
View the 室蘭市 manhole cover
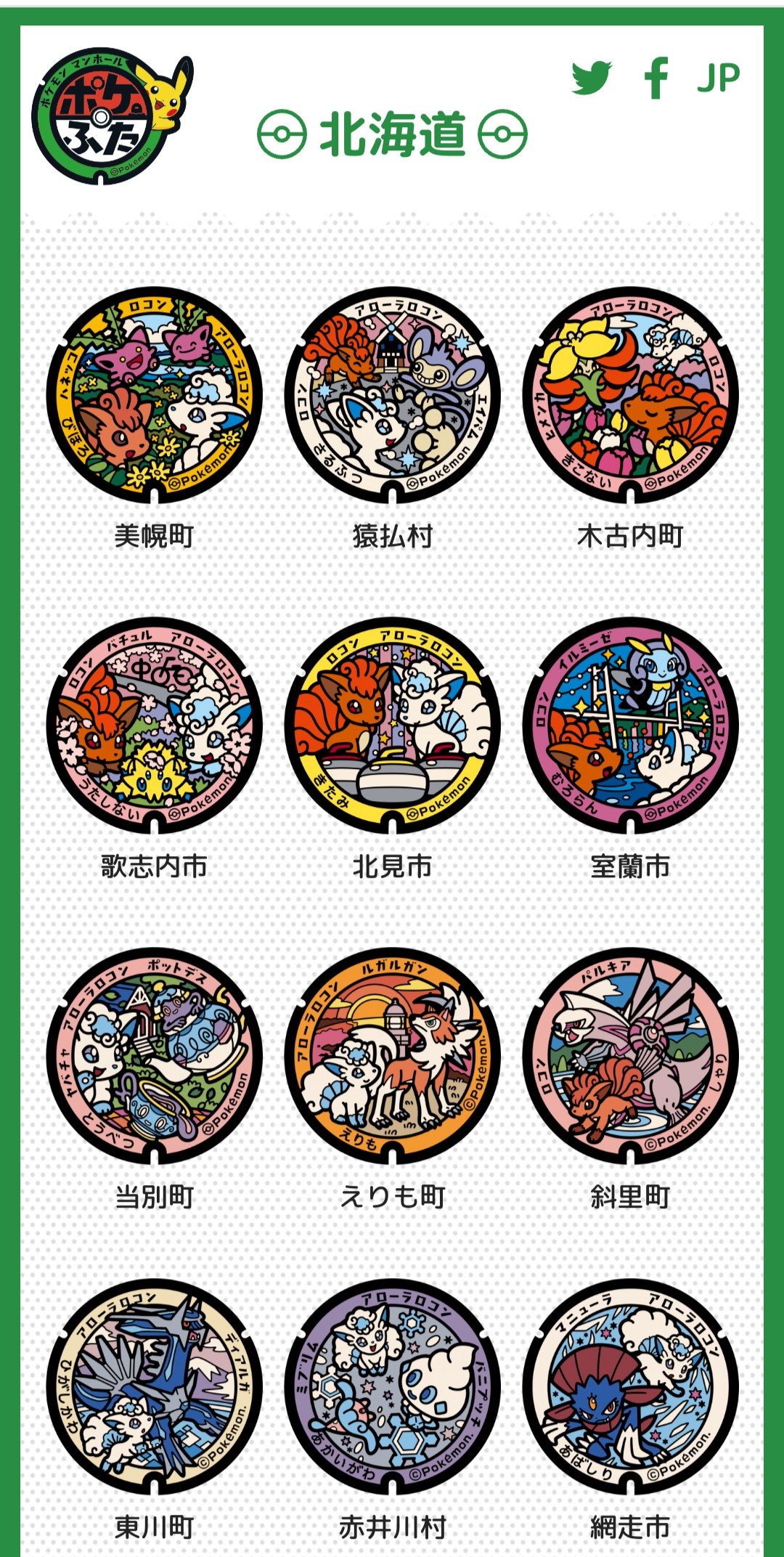pyautogui.click(x=630, y=725)
